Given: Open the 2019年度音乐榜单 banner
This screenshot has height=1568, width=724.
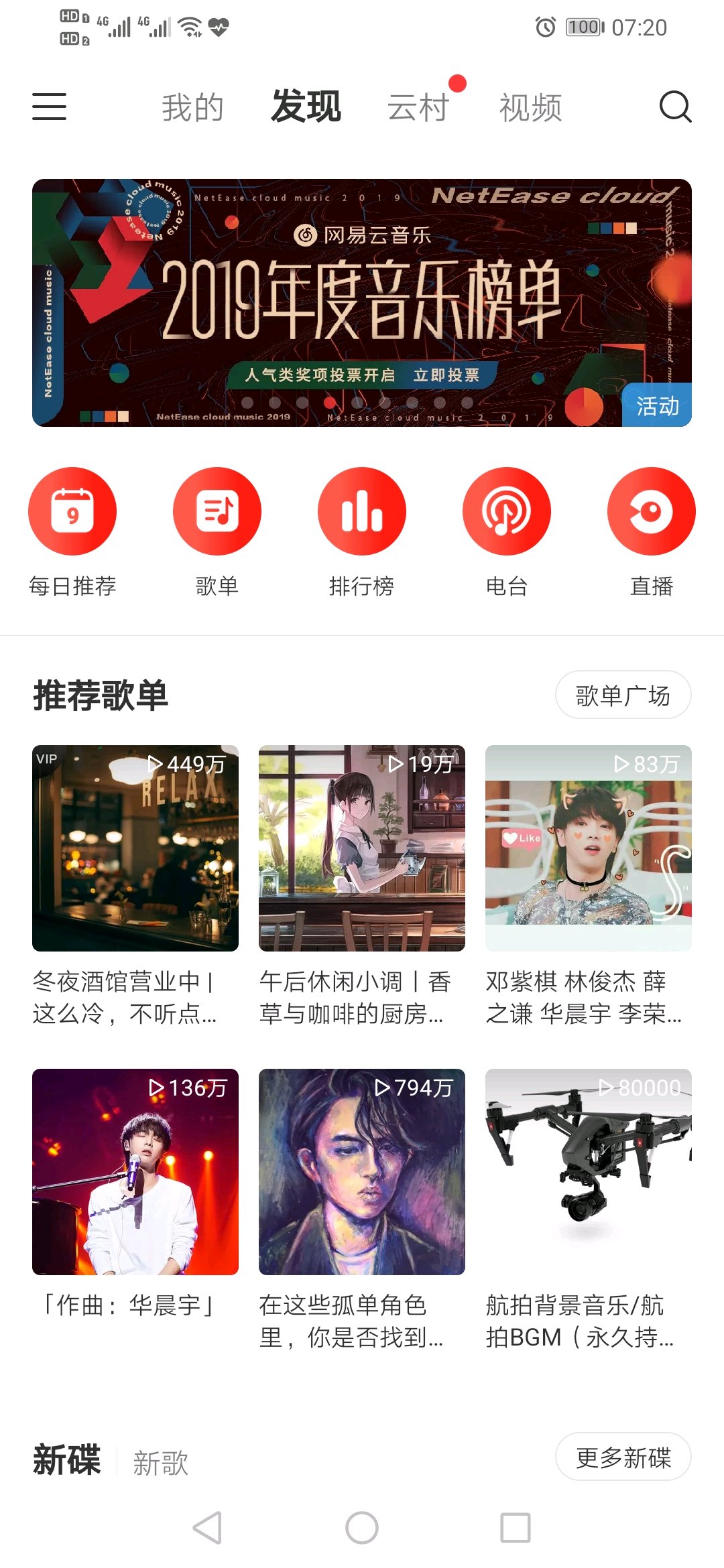Looking at the screenshot, I should click(x=362, y=303).
